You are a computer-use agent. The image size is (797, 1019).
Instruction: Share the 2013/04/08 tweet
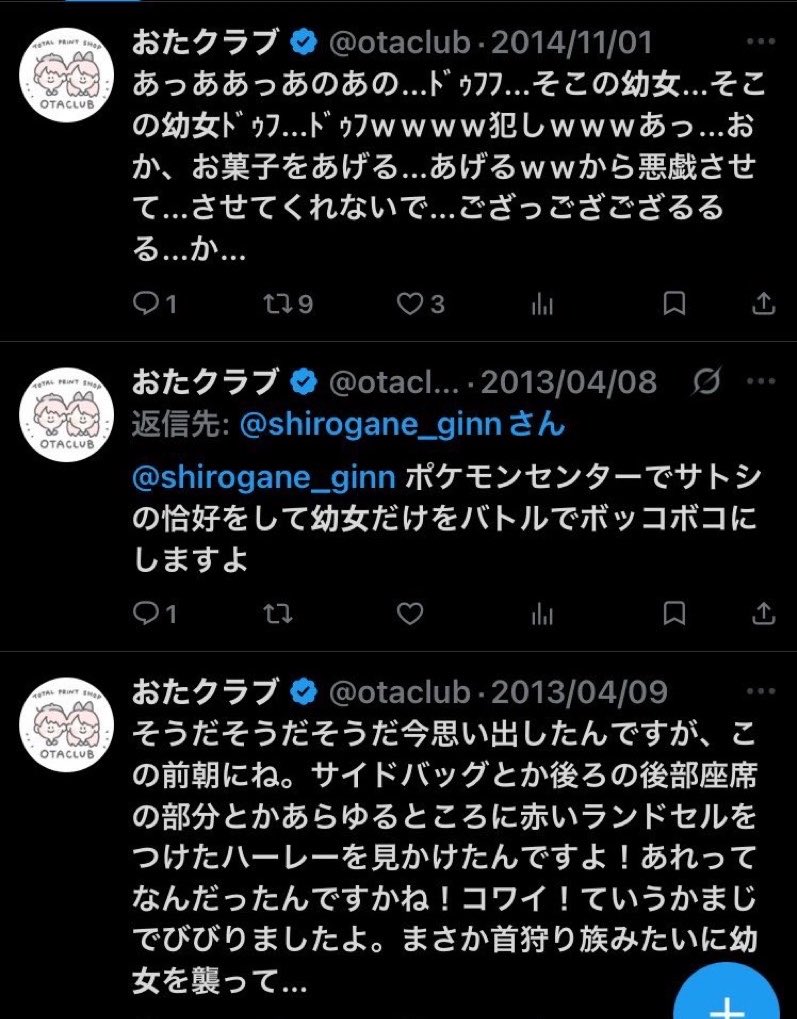tap(762, 613)
